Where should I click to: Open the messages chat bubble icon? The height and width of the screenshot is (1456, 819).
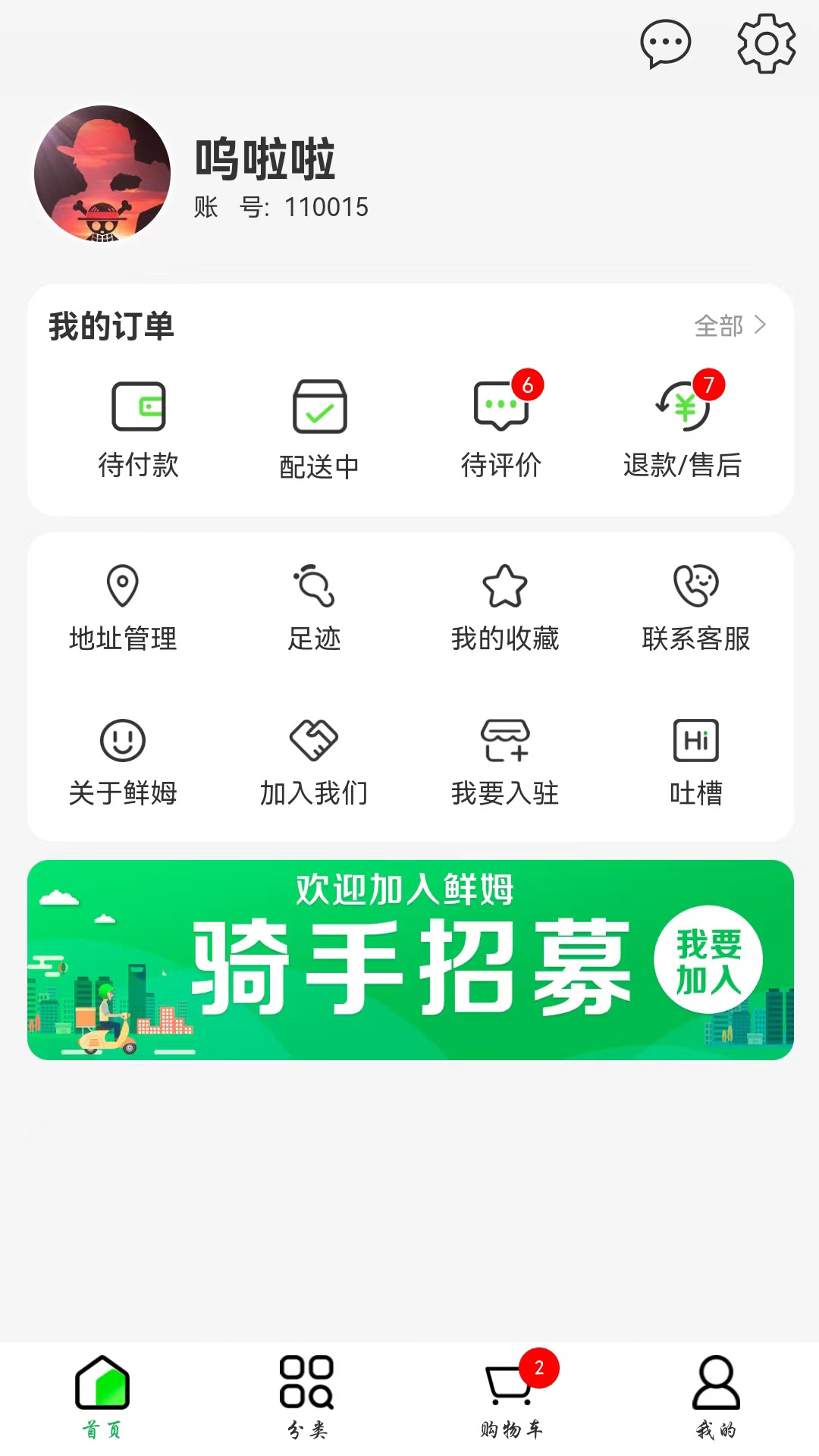coord(665,44)
